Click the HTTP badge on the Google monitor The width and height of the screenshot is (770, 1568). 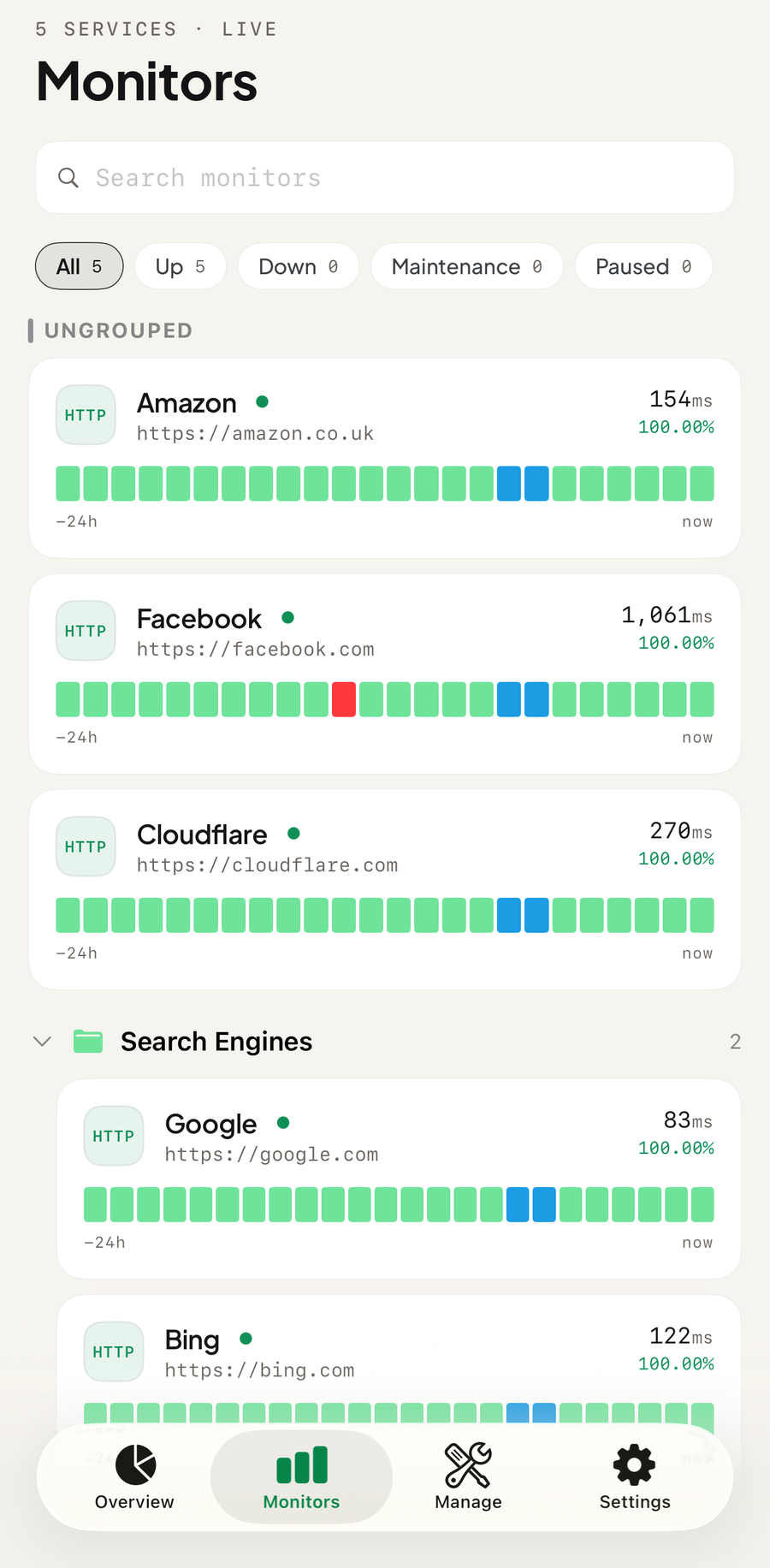113,1136
